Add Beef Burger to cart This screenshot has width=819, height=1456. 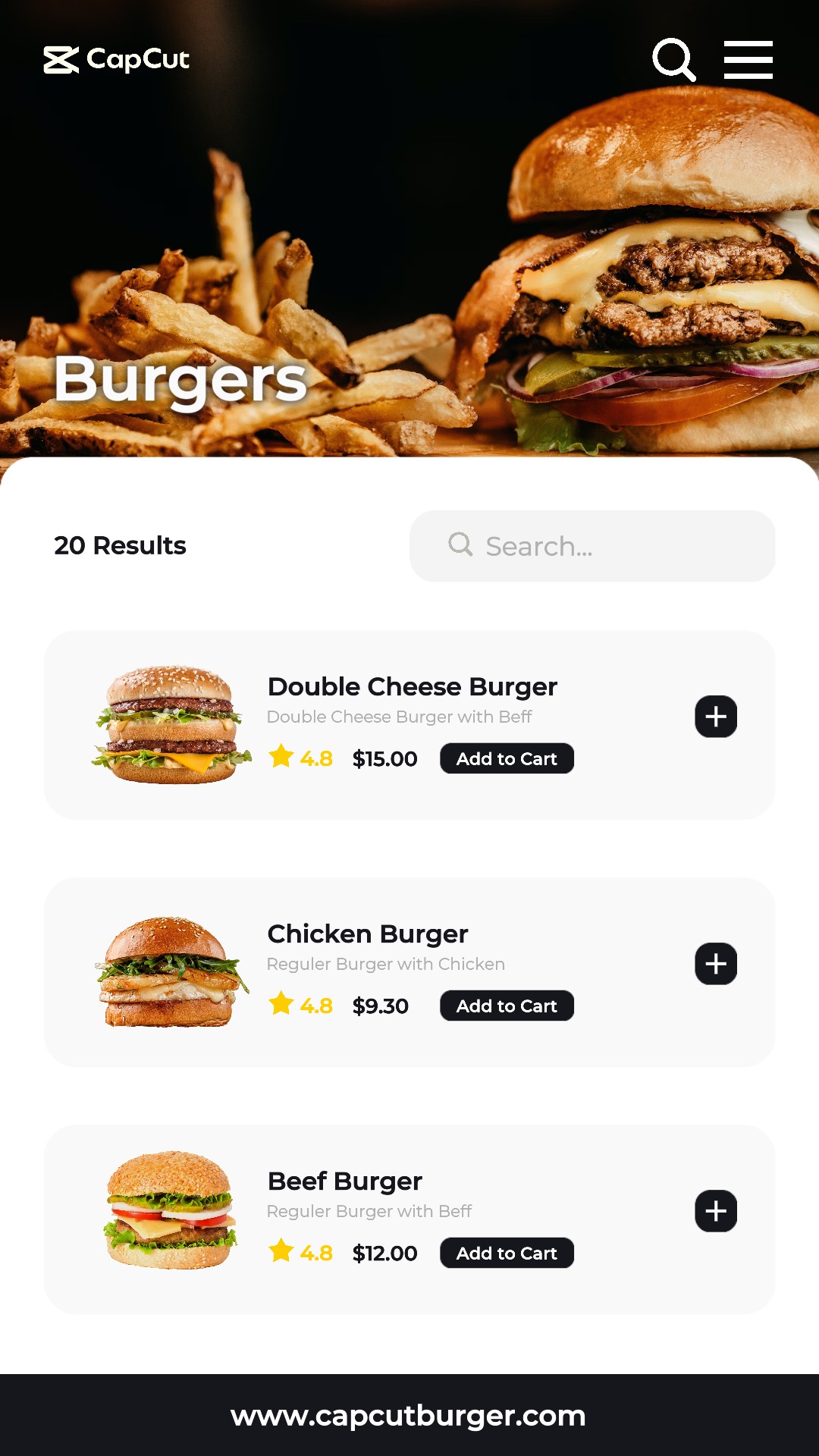pos(507,1253)
